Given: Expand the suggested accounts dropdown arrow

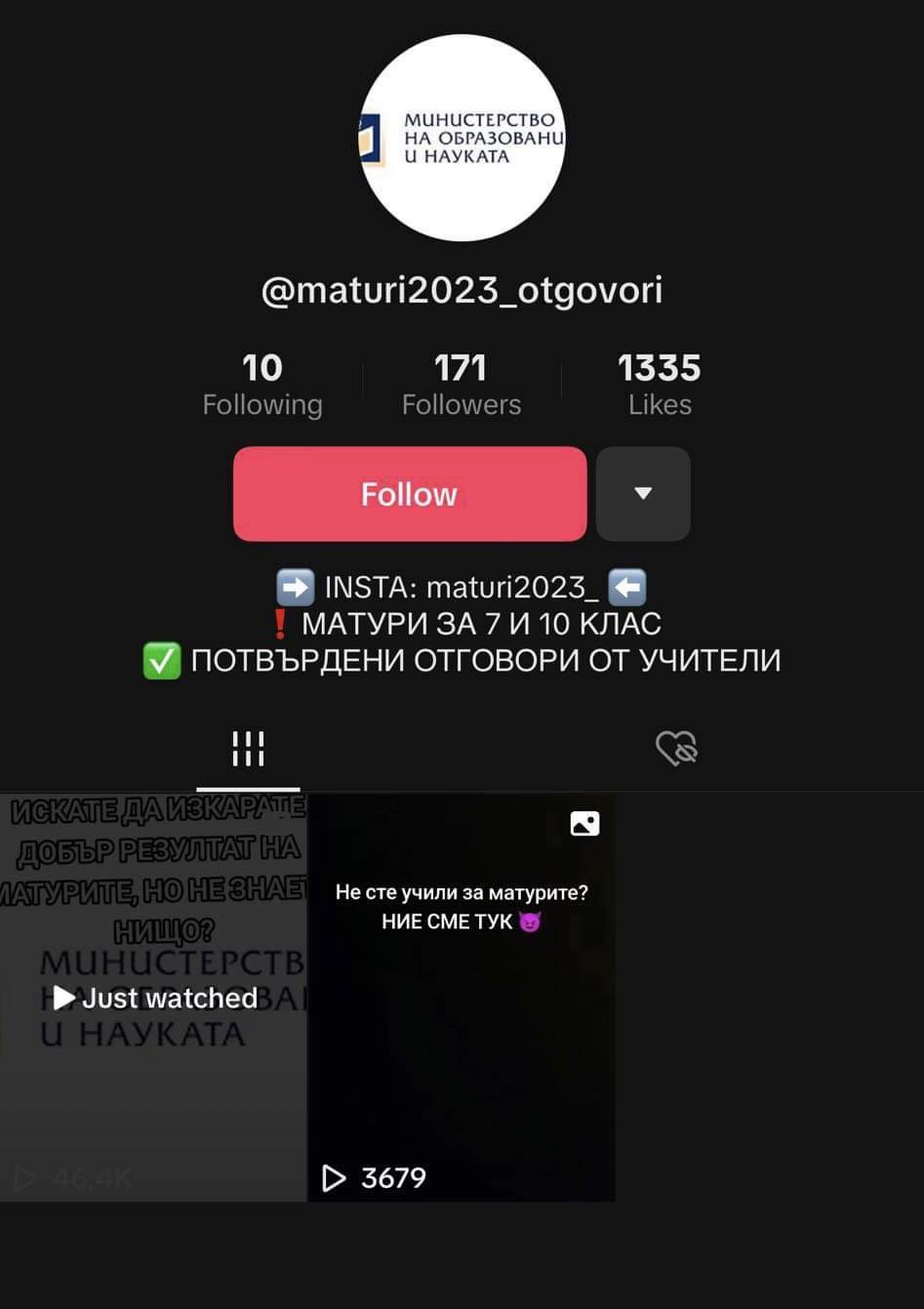Looking at the screenshot, I should [643, 494].
